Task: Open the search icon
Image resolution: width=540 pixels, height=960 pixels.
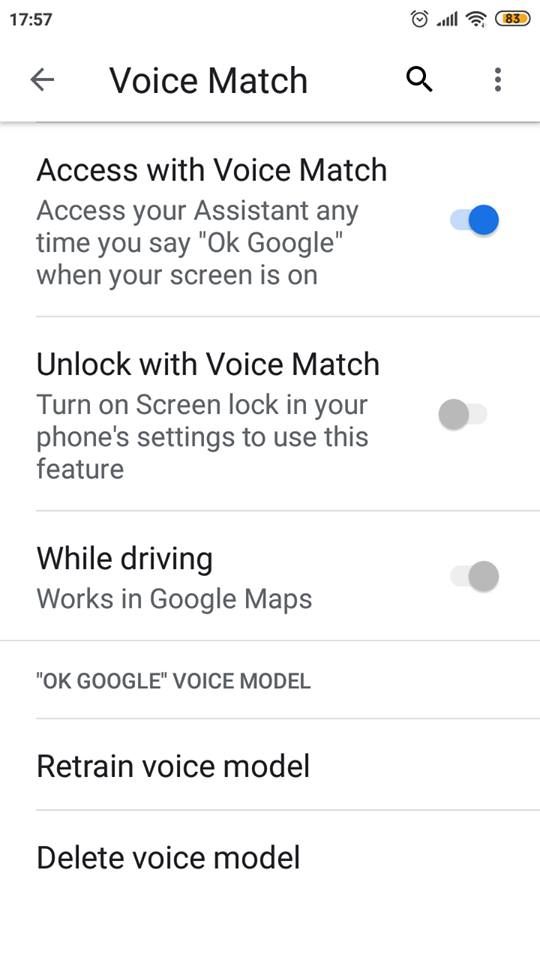Action: point(419,80)
